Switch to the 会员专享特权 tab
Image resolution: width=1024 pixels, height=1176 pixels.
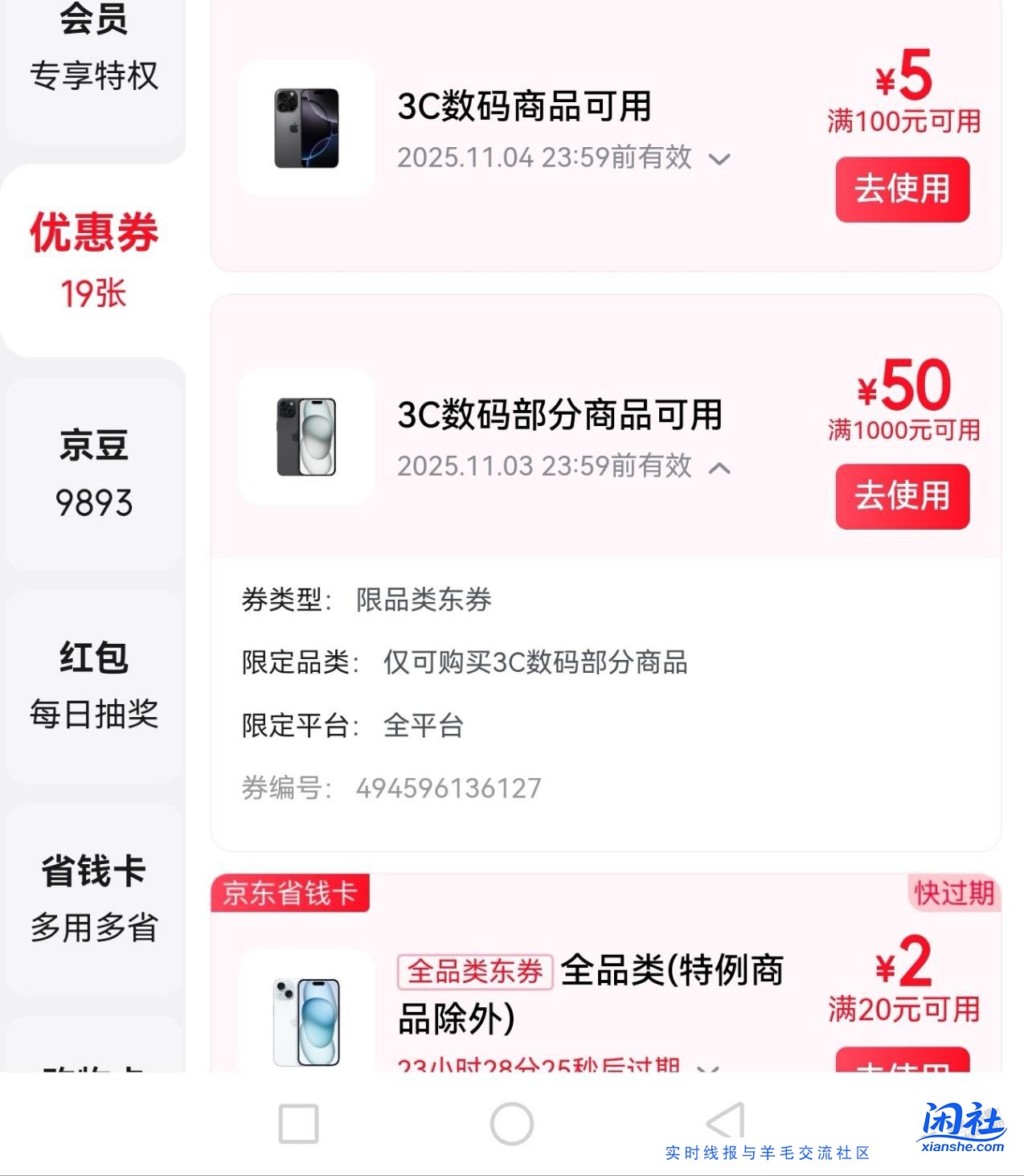point(93,48)
